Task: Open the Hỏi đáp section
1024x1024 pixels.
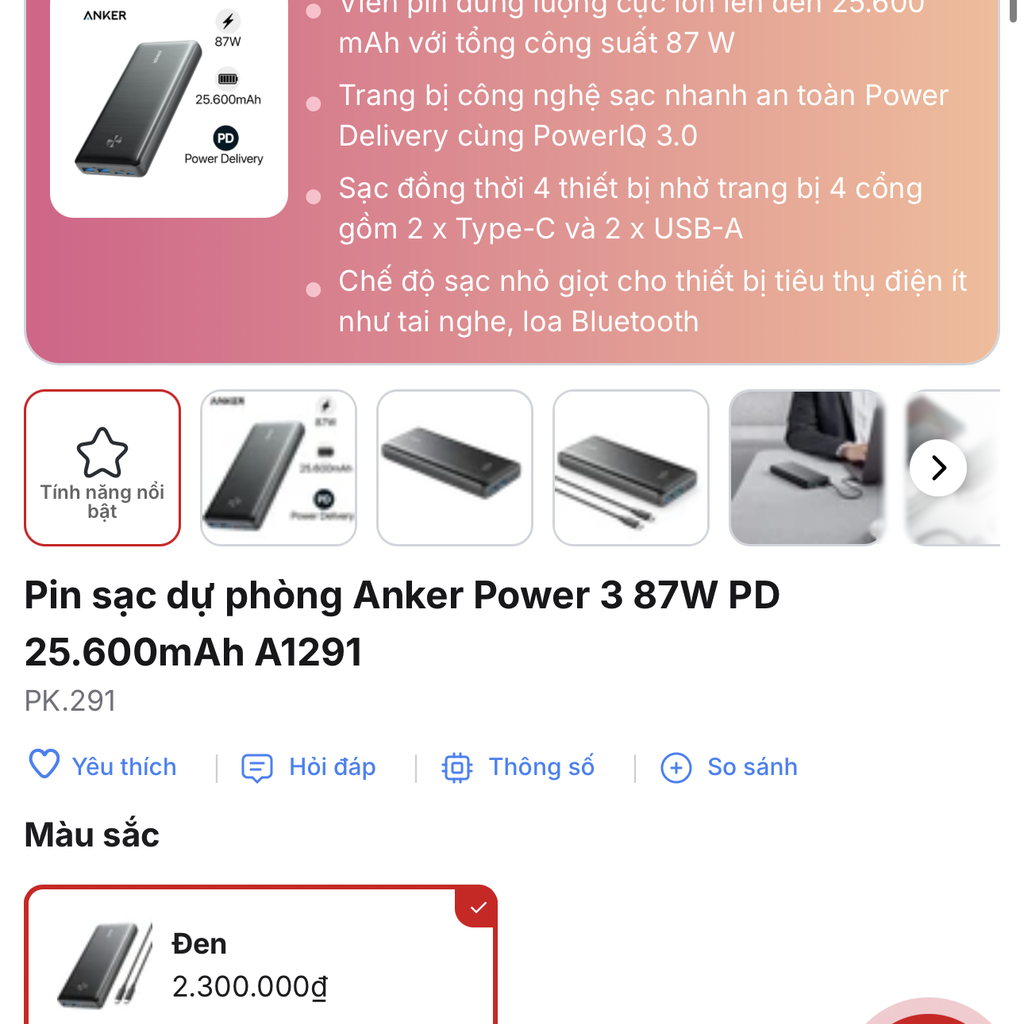Action: tap(309, 767)
